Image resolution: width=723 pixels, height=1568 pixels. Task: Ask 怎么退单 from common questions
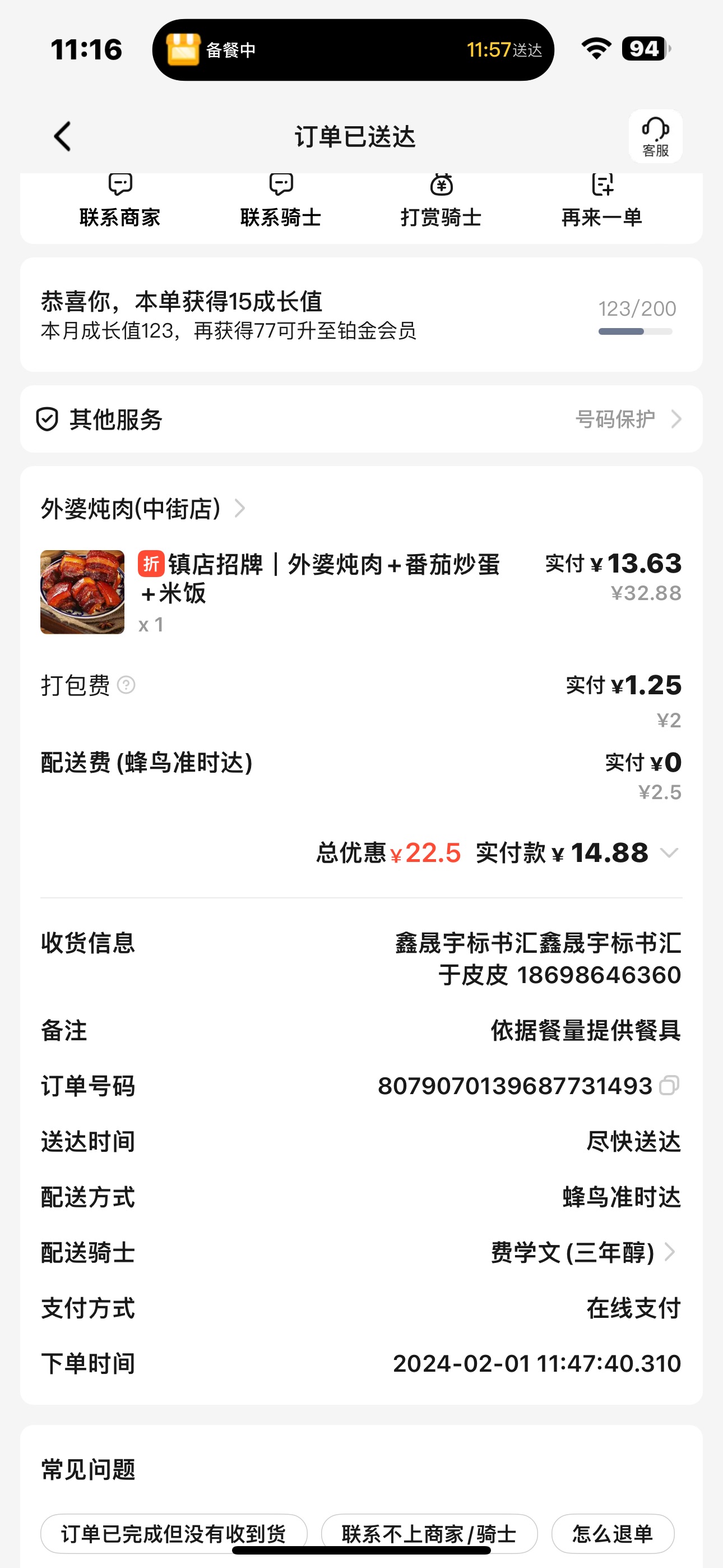coord(612,1533)
